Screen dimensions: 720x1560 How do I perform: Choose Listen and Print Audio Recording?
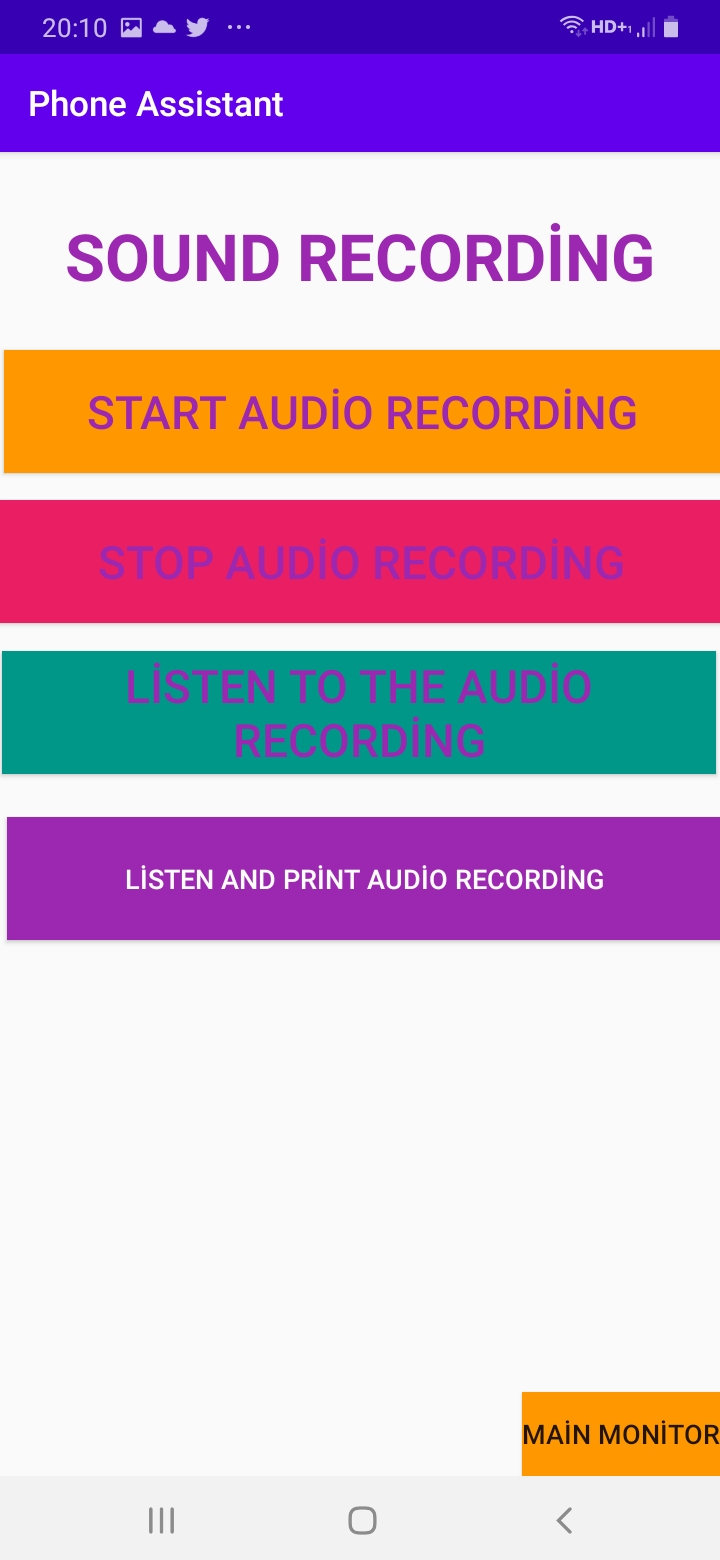[x=363, y=878]
